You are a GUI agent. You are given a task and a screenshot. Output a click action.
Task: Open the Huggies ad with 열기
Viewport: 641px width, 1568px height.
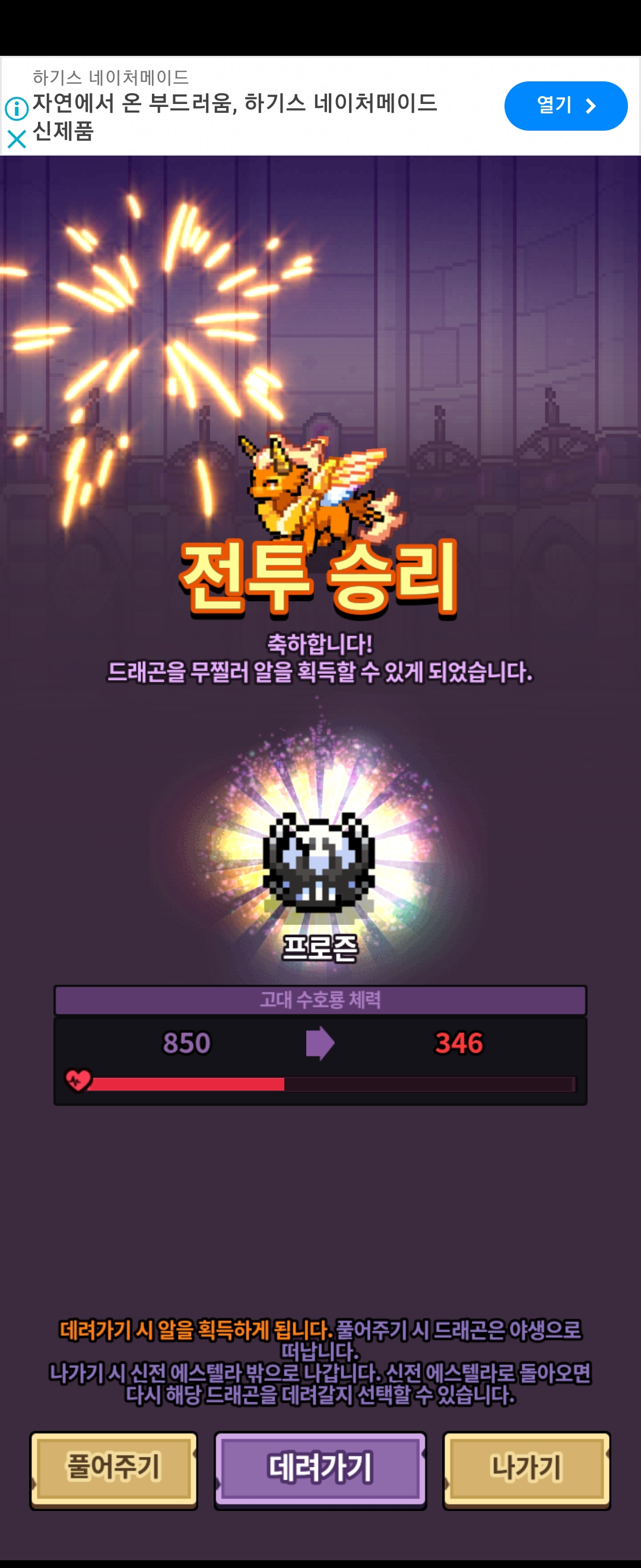click(x=565, y=106)
